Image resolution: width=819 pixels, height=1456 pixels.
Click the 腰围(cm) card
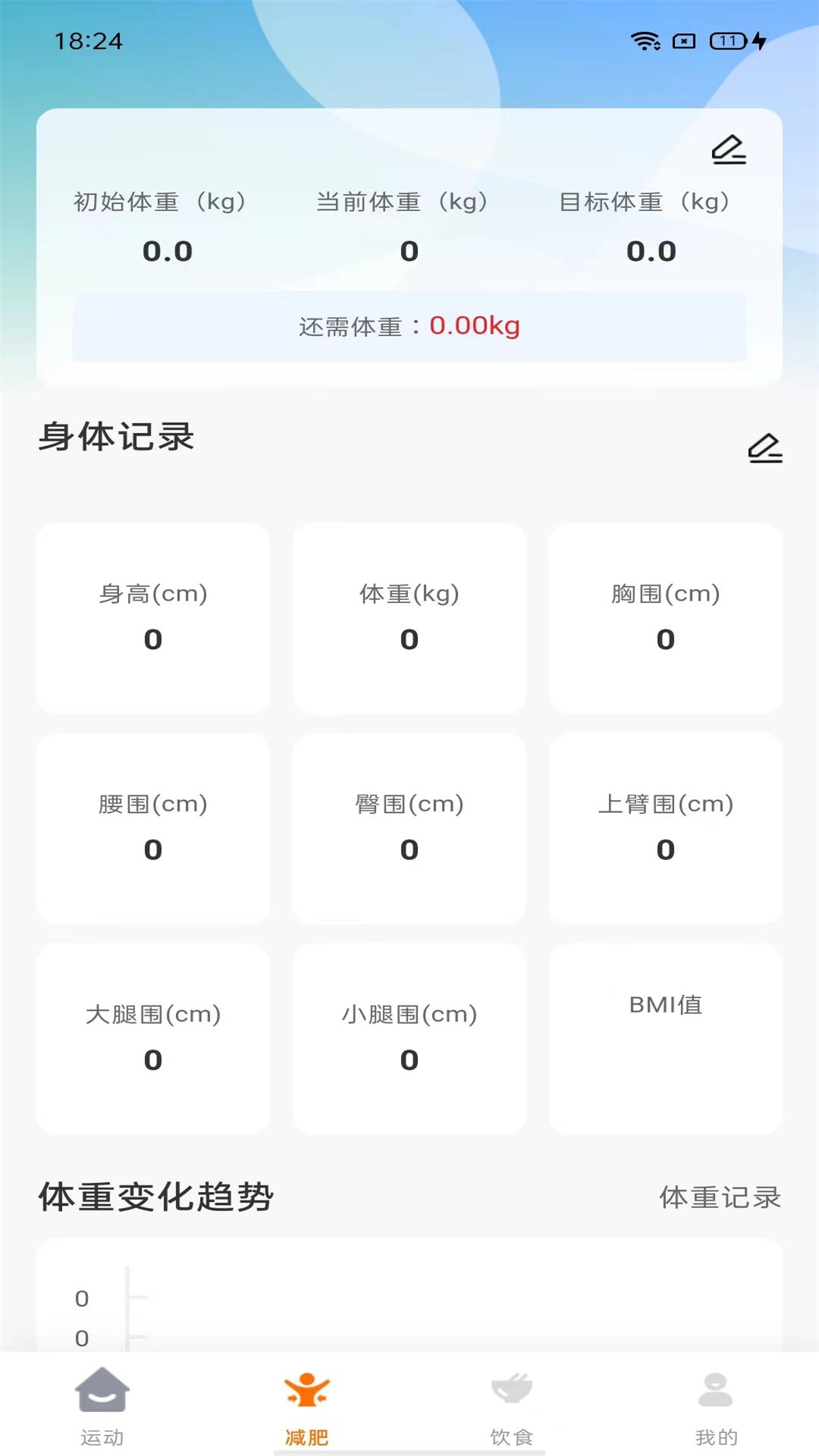(153, 829)
